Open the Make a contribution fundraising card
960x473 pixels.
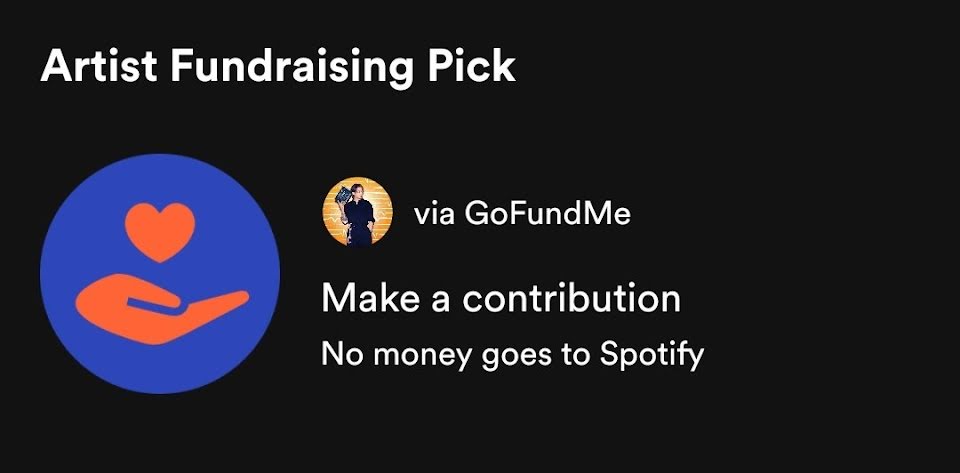[x=500, y=298]
